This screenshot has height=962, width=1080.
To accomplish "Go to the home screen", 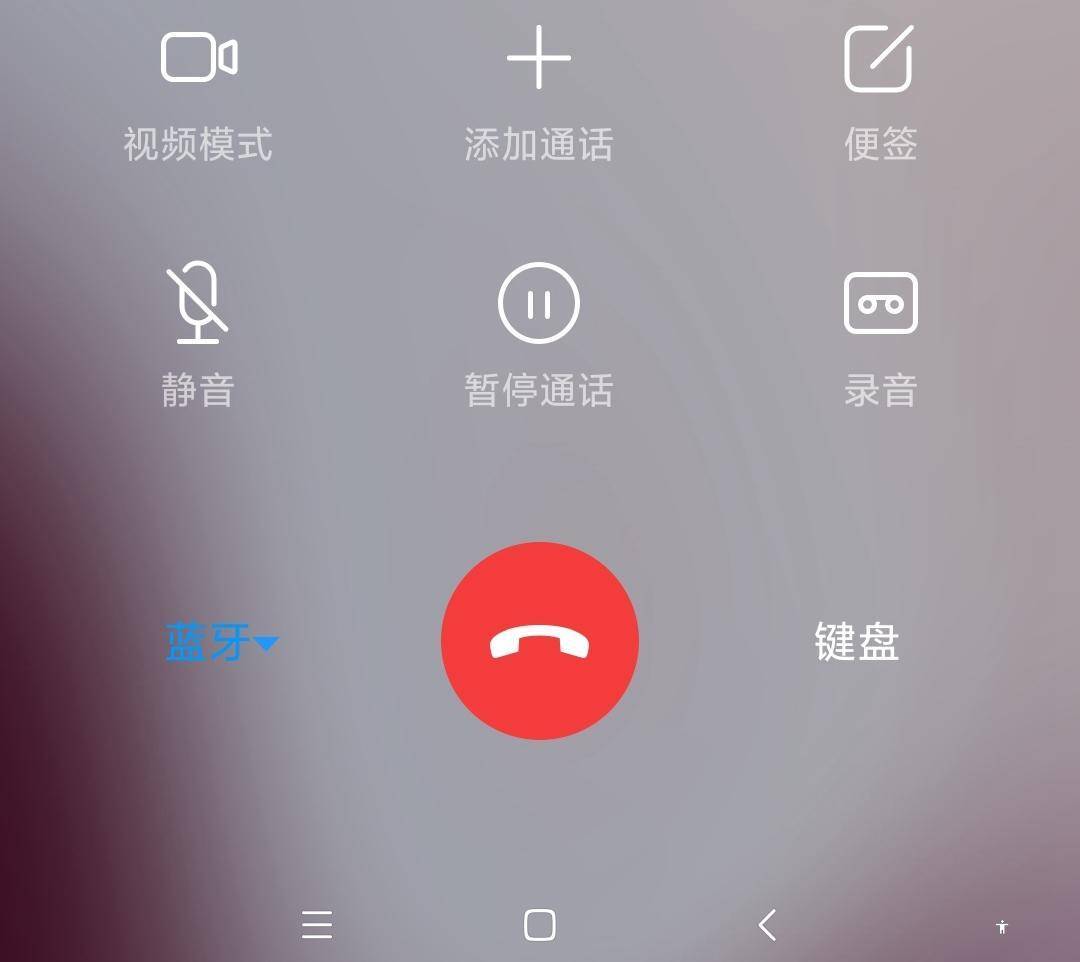I will coord(540,925).
